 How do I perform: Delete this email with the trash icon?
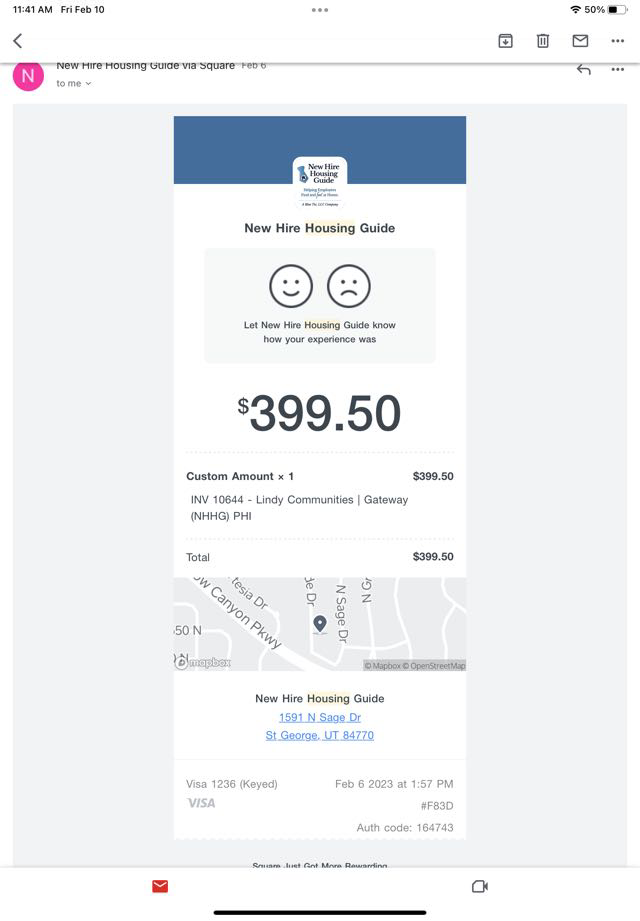coord(542,41)
